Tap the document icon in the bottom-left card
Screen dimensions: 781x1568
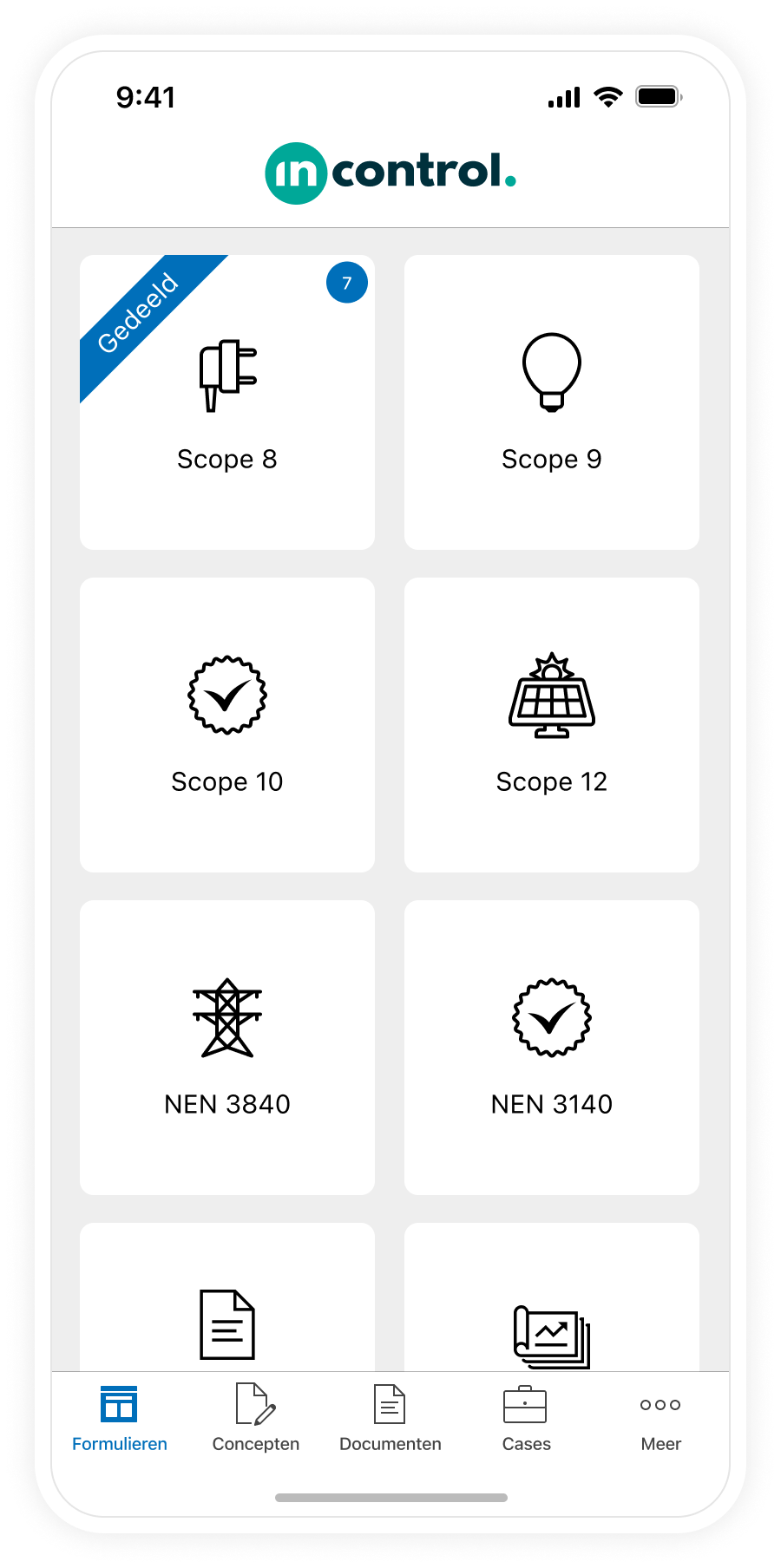pos(226,1325)
